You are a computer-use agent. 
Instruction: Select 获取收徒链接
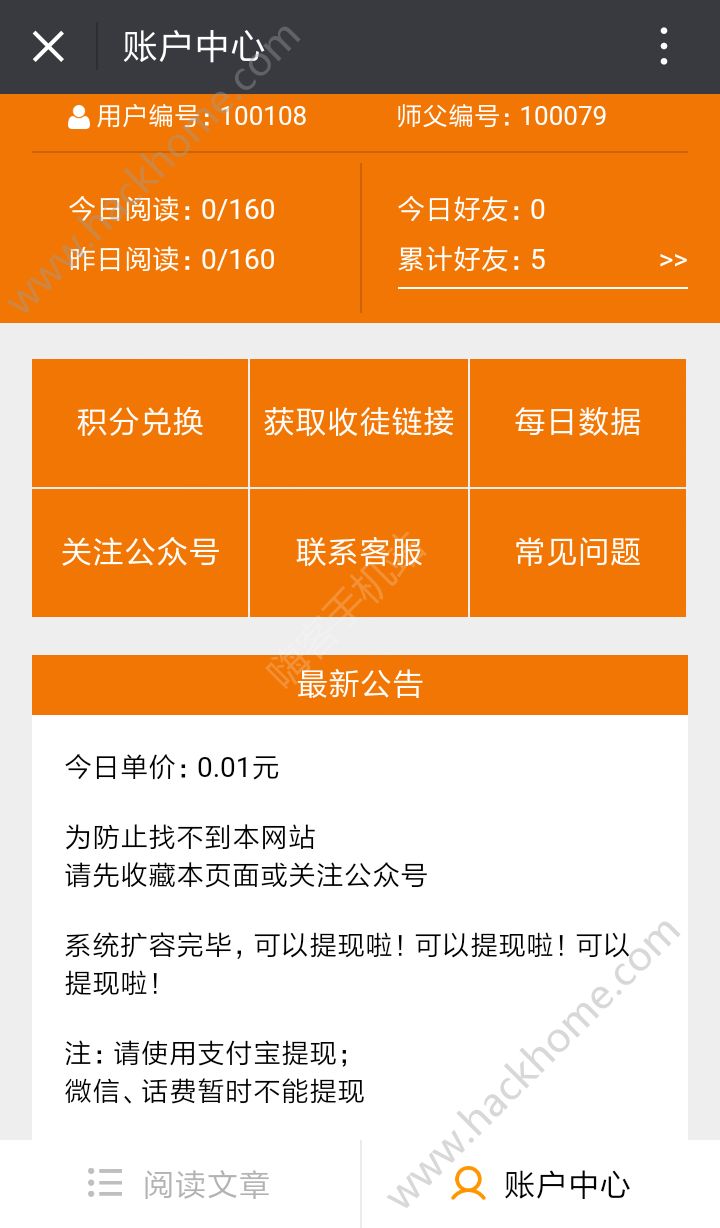click(359, 423)
